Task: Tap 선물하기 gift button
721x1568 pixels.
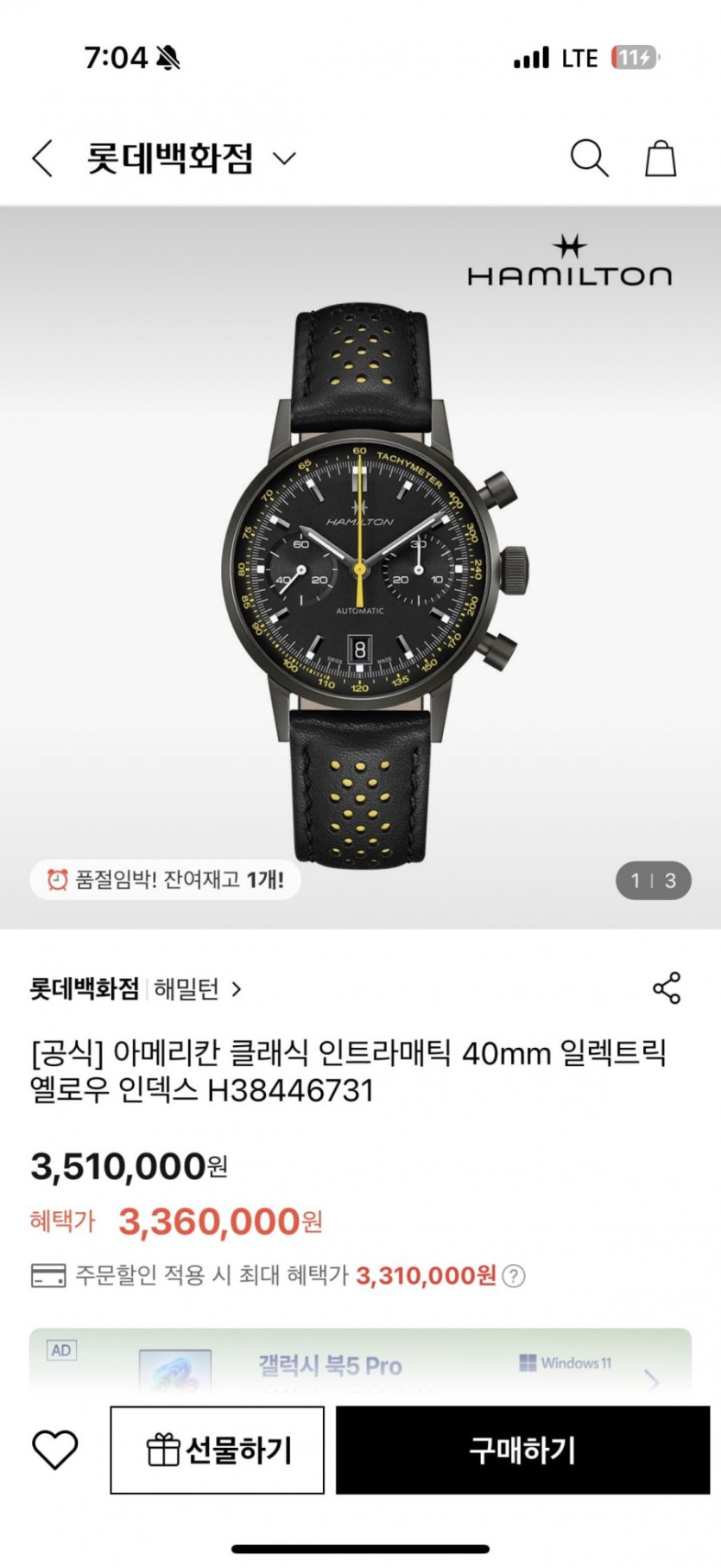Action: pos(217,1449)
